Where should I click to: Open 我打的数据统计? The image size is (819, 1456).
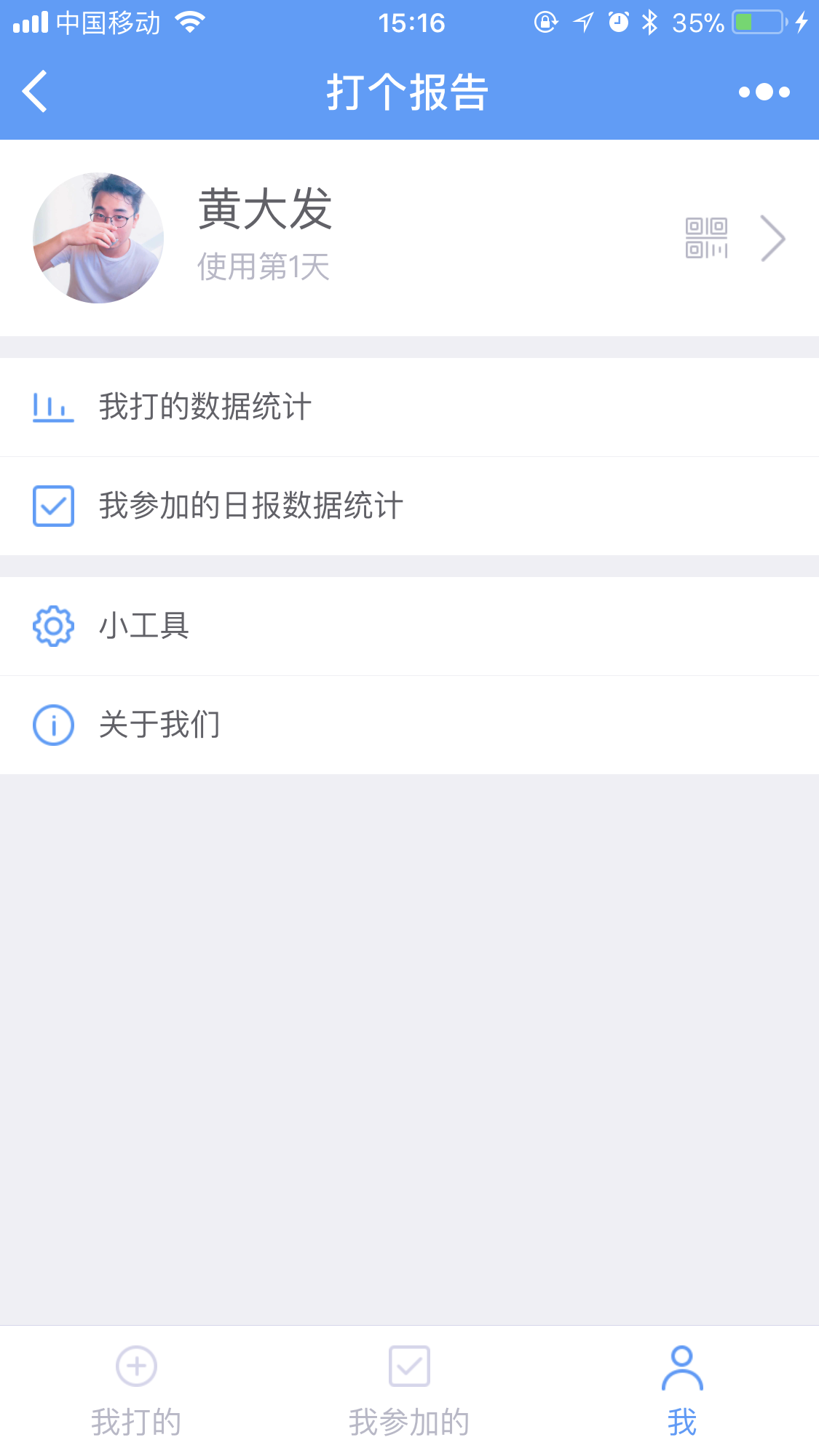[409, 407]
